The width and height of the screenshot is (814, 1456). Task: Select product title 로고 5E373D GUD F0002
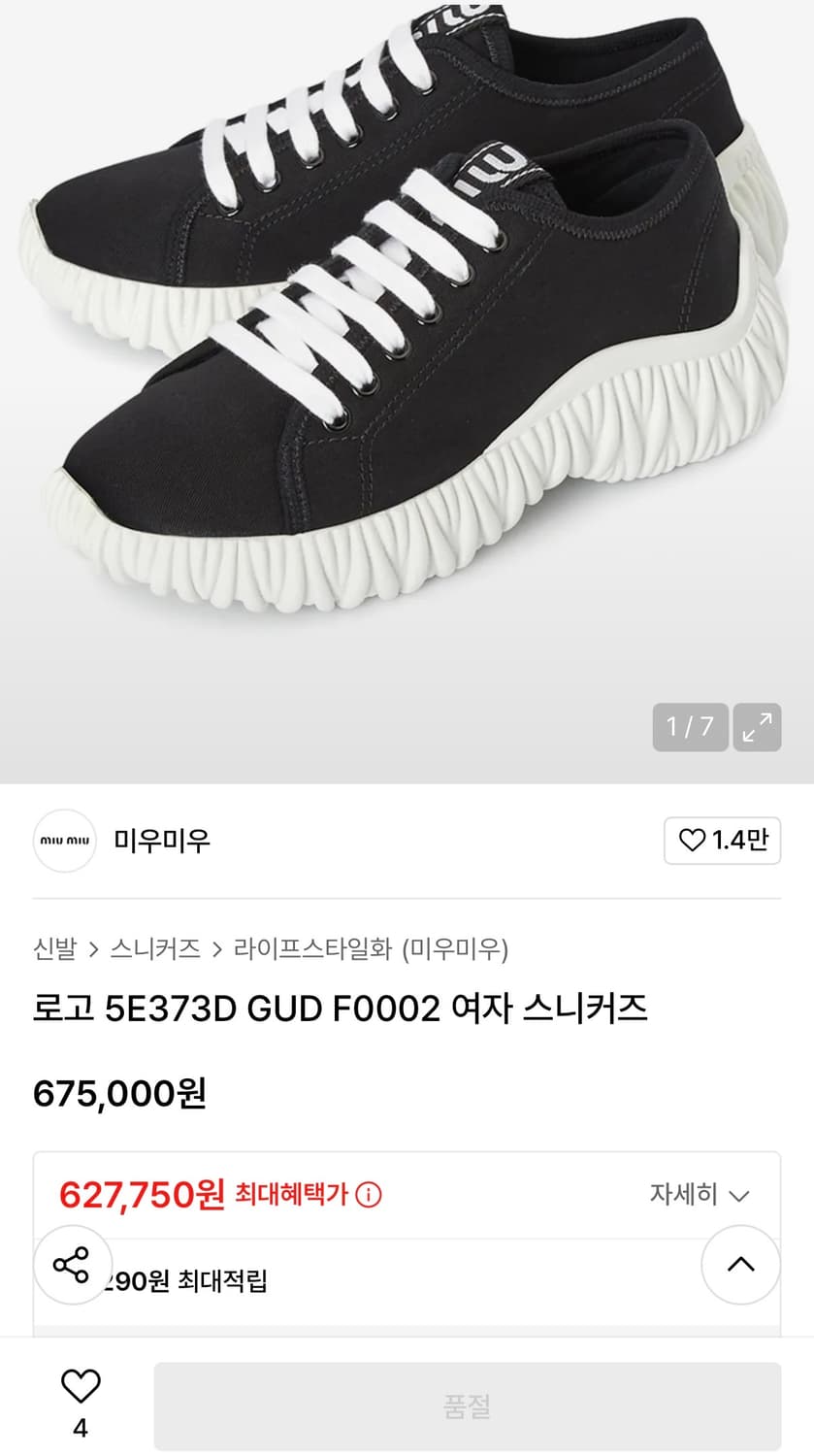(344, 1009)
